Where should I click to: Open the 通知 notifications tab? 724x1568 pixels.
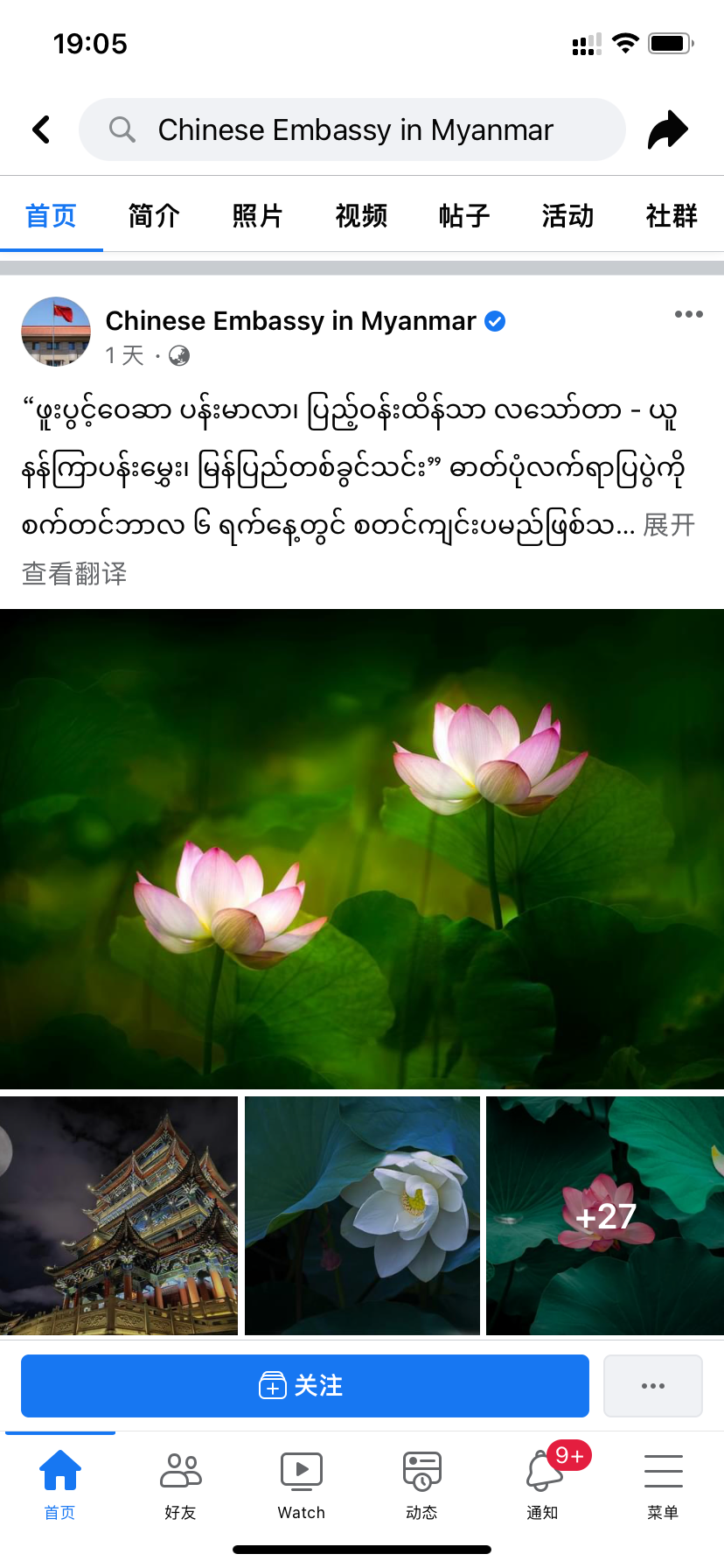(x=543, y=1486)
